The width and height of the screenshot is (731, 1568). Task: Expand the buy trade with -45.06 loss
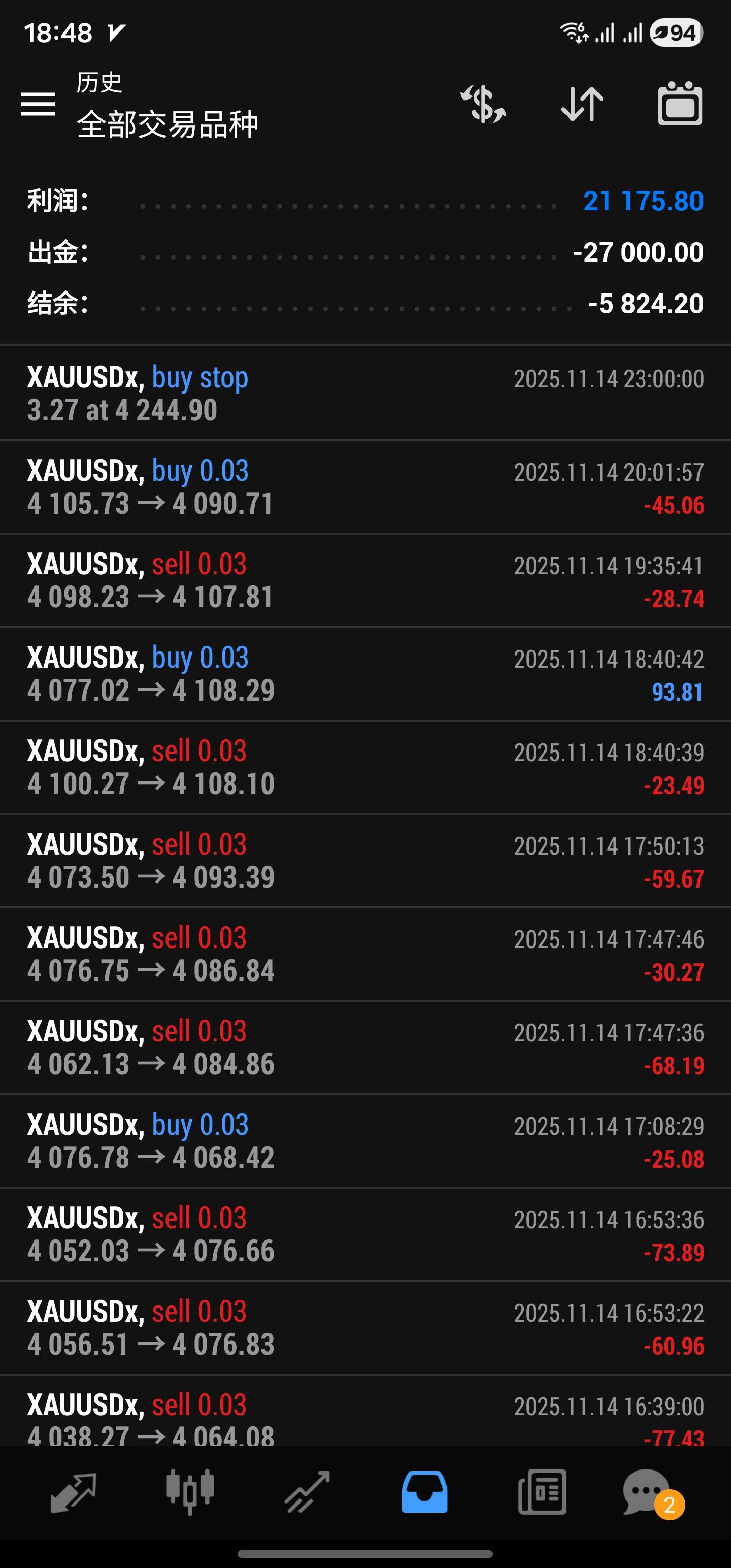coord(365,487)
